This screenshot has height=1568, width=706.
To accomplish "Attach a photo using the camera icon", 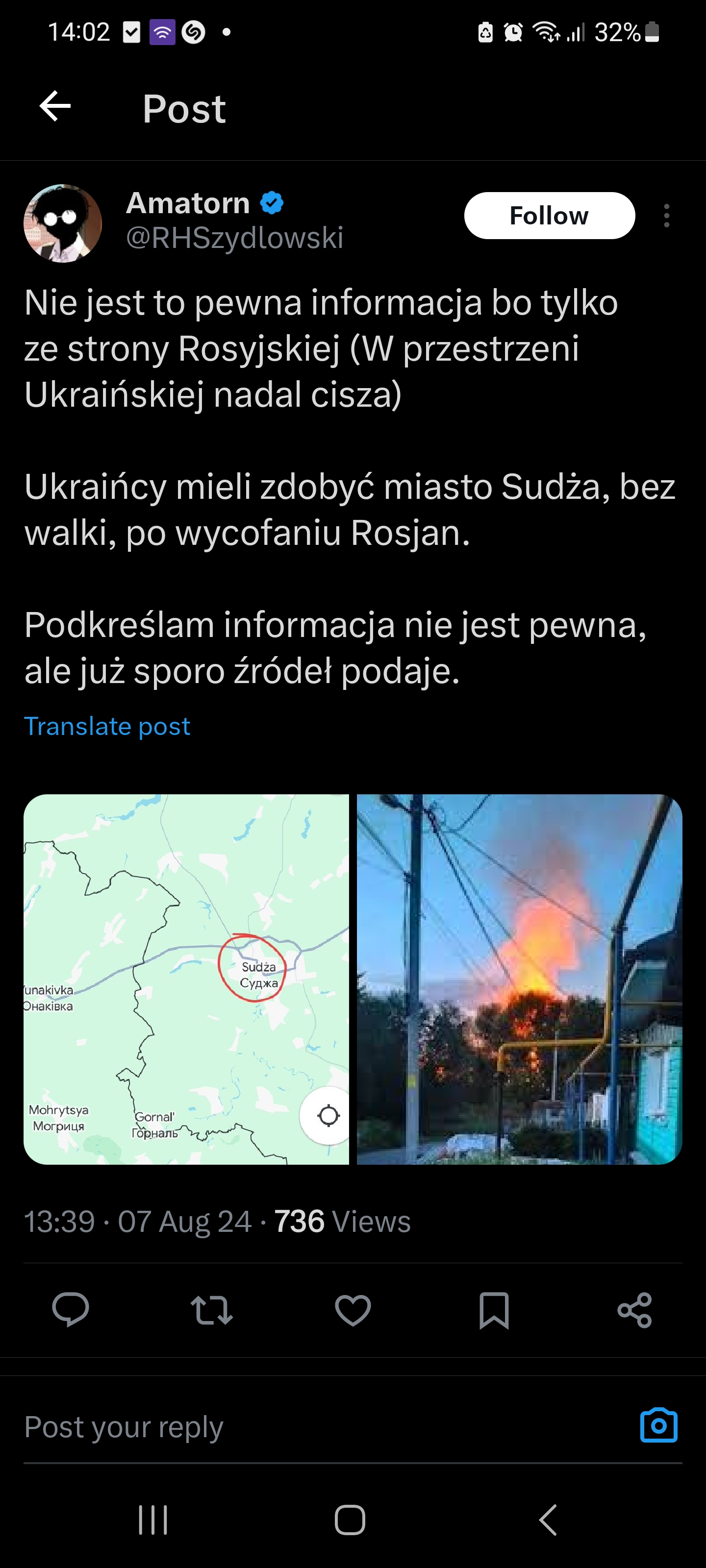I will pos(658,1425).
